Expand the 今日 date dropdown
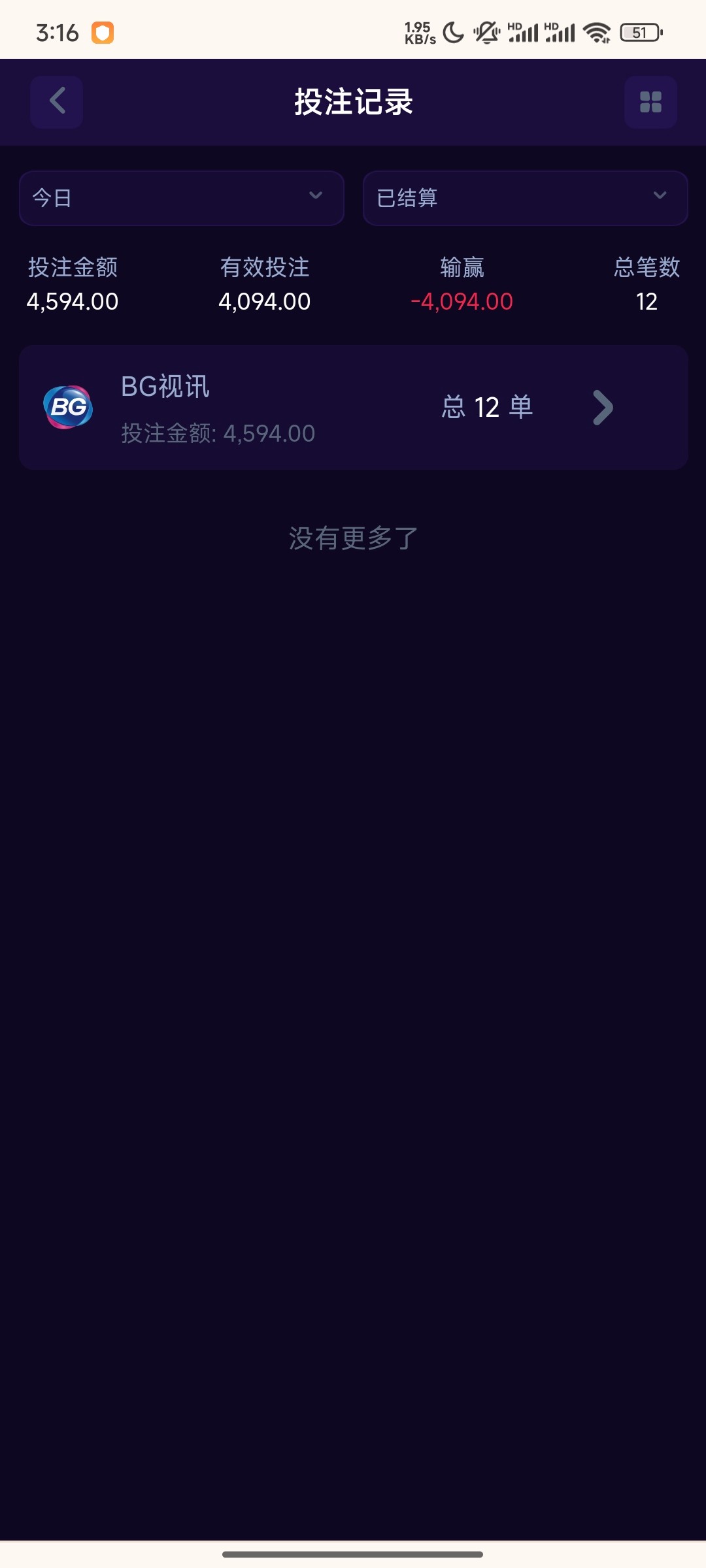Image resolution: width=706 pixels, height=1568 pixels. click(182, 198)
